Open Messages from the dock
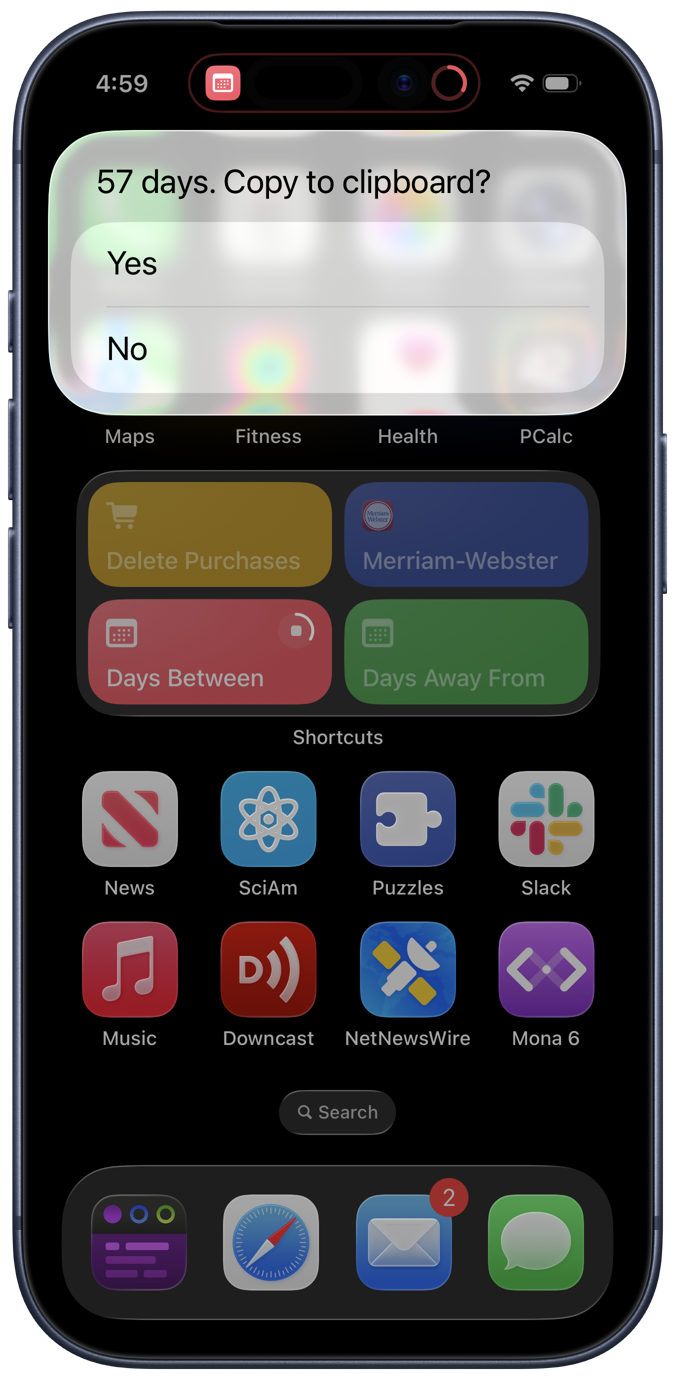 536,1242
